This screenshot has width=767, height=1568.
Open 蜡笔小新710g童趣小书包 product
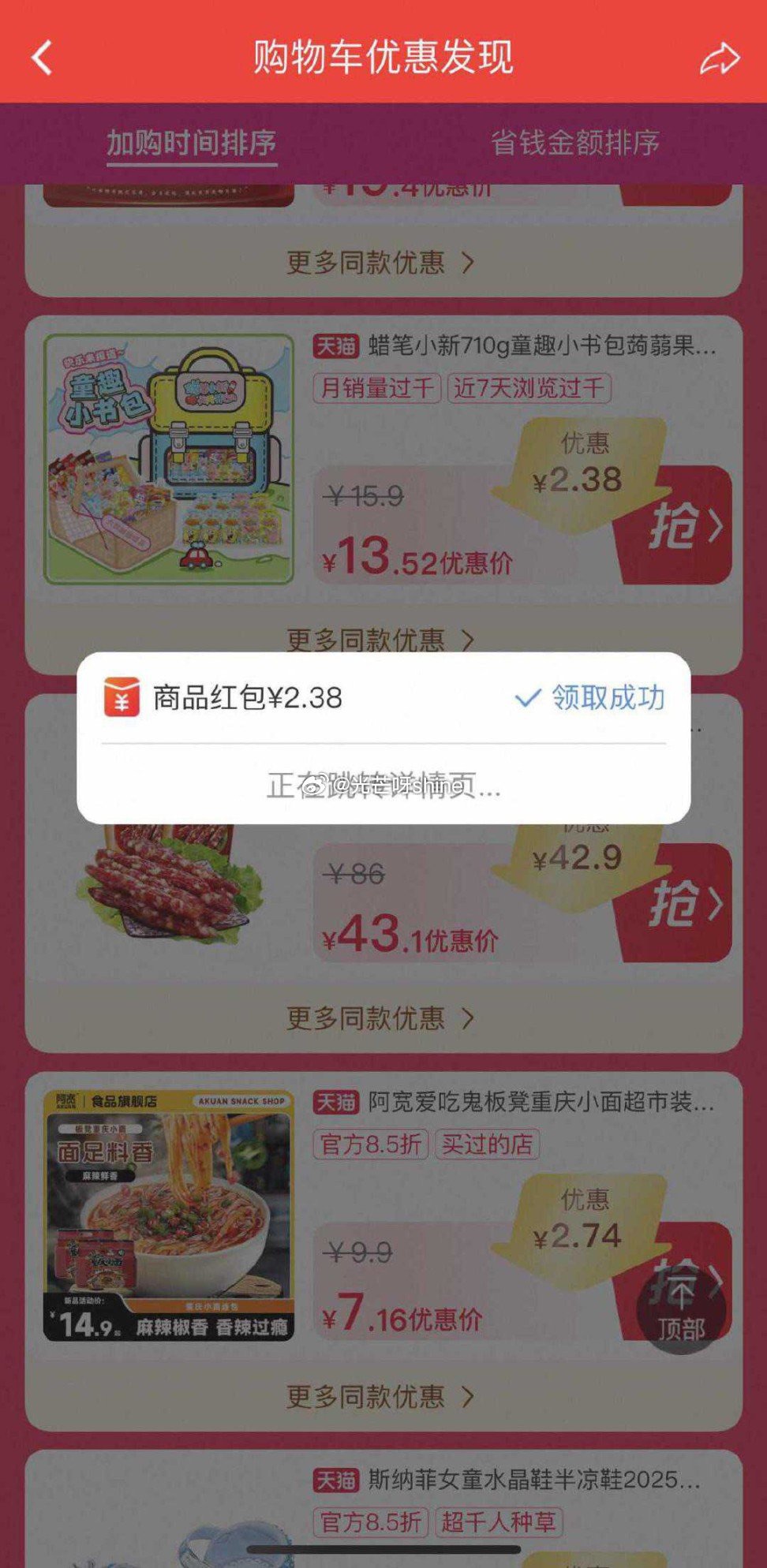click(541, 346)
